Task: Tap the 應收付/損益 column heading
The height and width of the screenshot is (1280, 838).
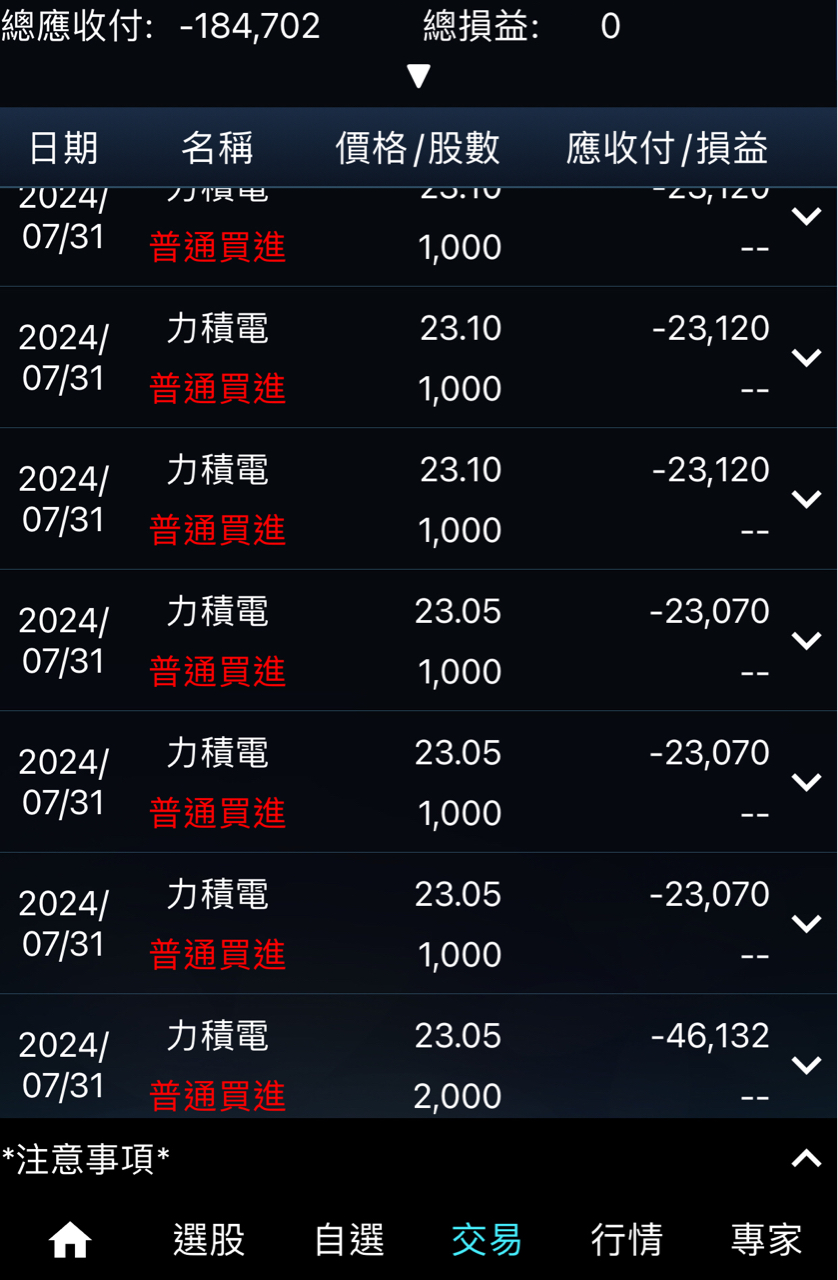Action: (665, 148)
